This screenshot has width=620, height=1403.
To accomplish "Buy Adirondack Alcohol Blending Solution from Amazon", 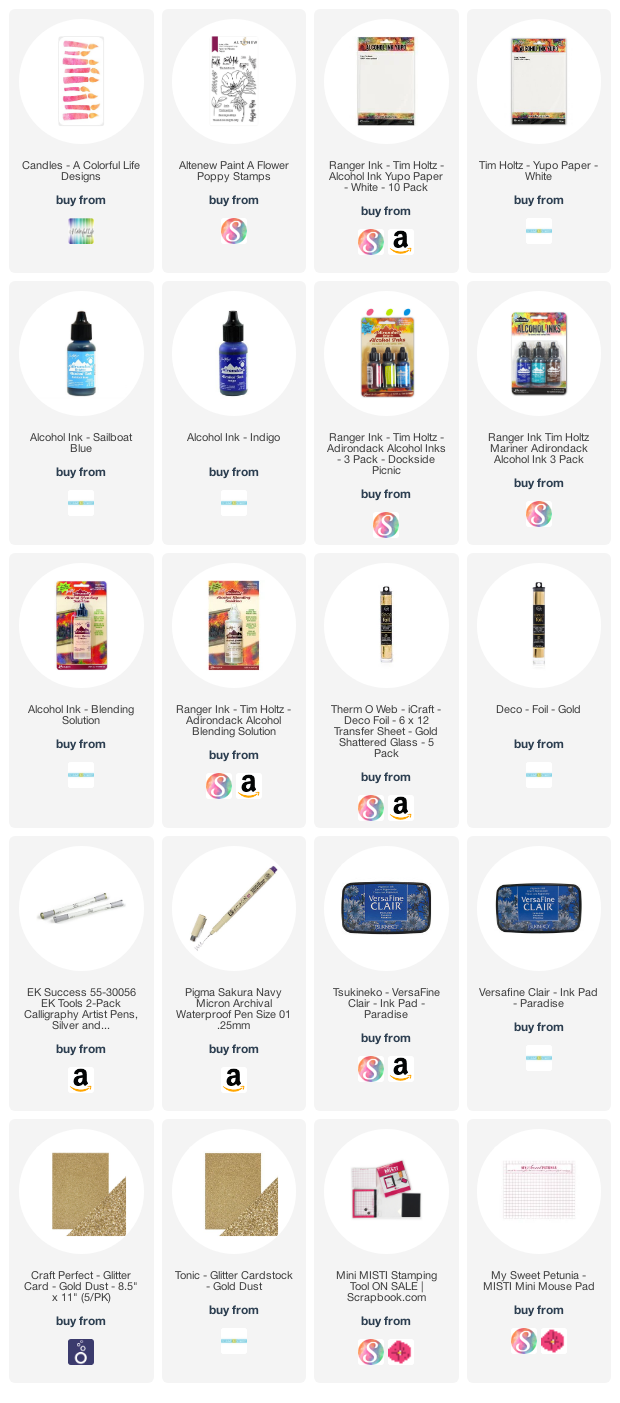I will click(x=249, y=786).
